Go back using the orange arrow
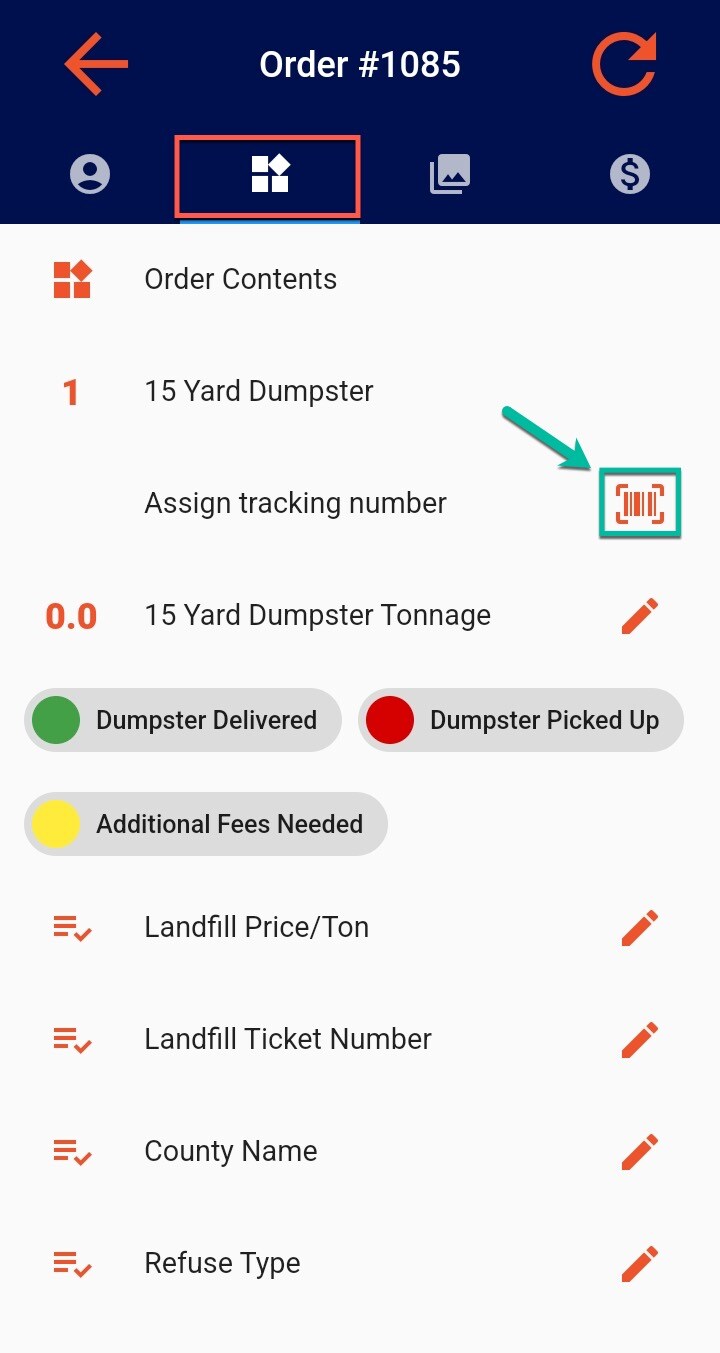This screenshot has height=1353, width=720. 96,64
